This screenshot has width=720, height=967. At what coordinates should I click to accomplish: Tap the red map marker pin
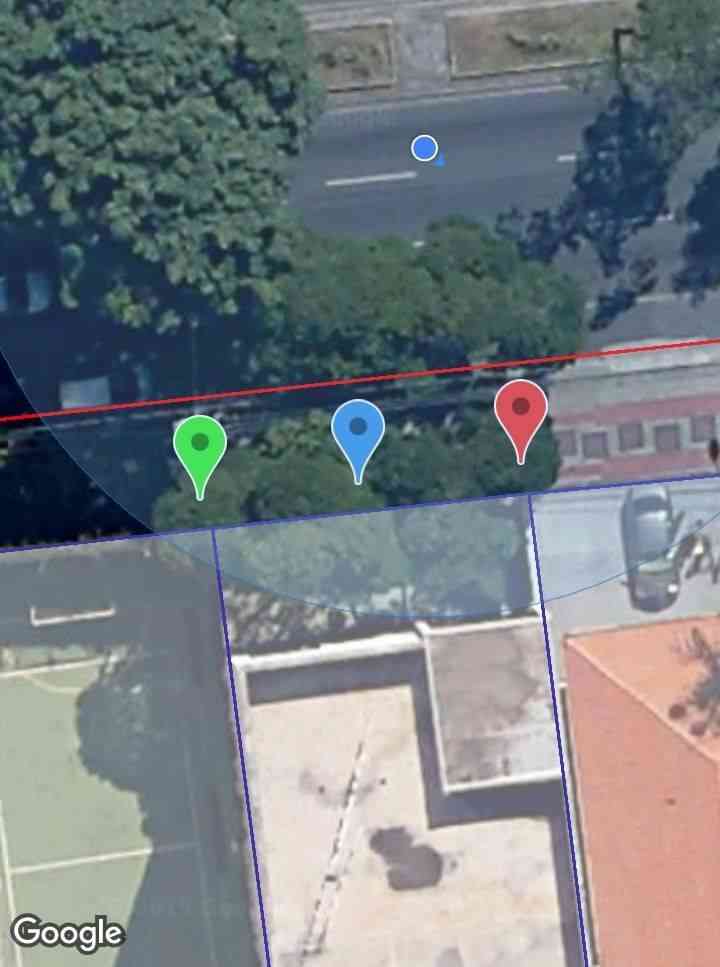521,411
